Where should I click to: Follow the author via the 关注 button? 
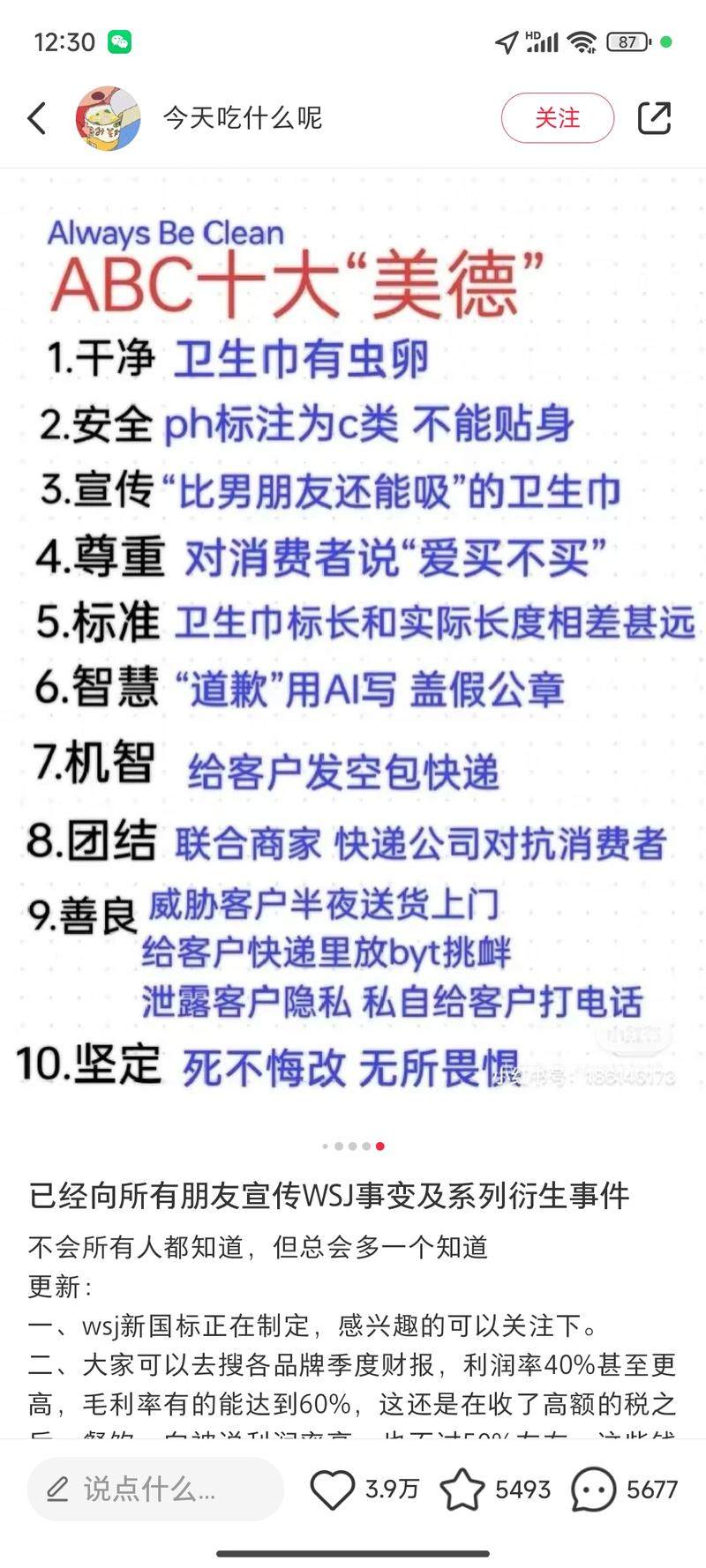click(557, 118)
